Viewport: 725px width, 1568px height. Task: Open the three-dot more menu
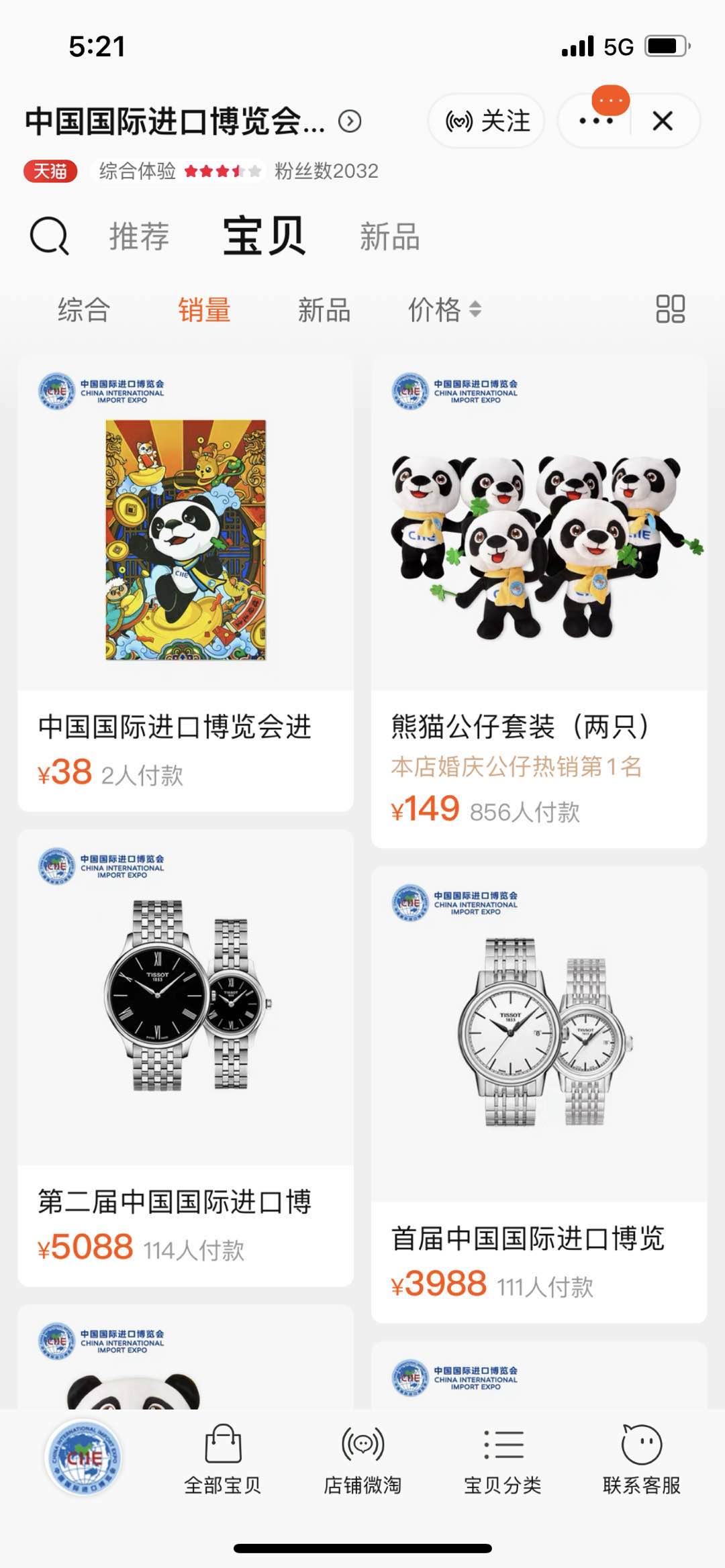tap(595, 121)
